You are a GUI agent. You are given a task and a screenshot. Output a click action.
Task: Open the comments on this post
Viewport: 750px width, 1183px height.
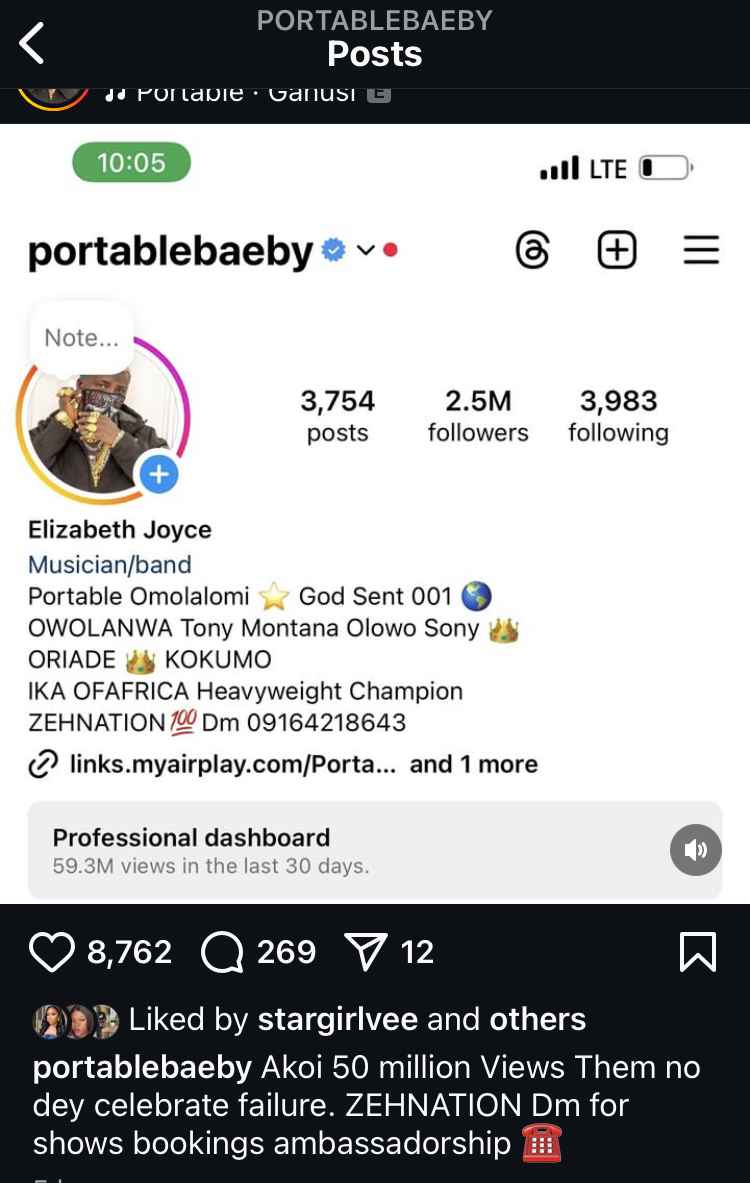pyautogui.click(x=222, y=952)
